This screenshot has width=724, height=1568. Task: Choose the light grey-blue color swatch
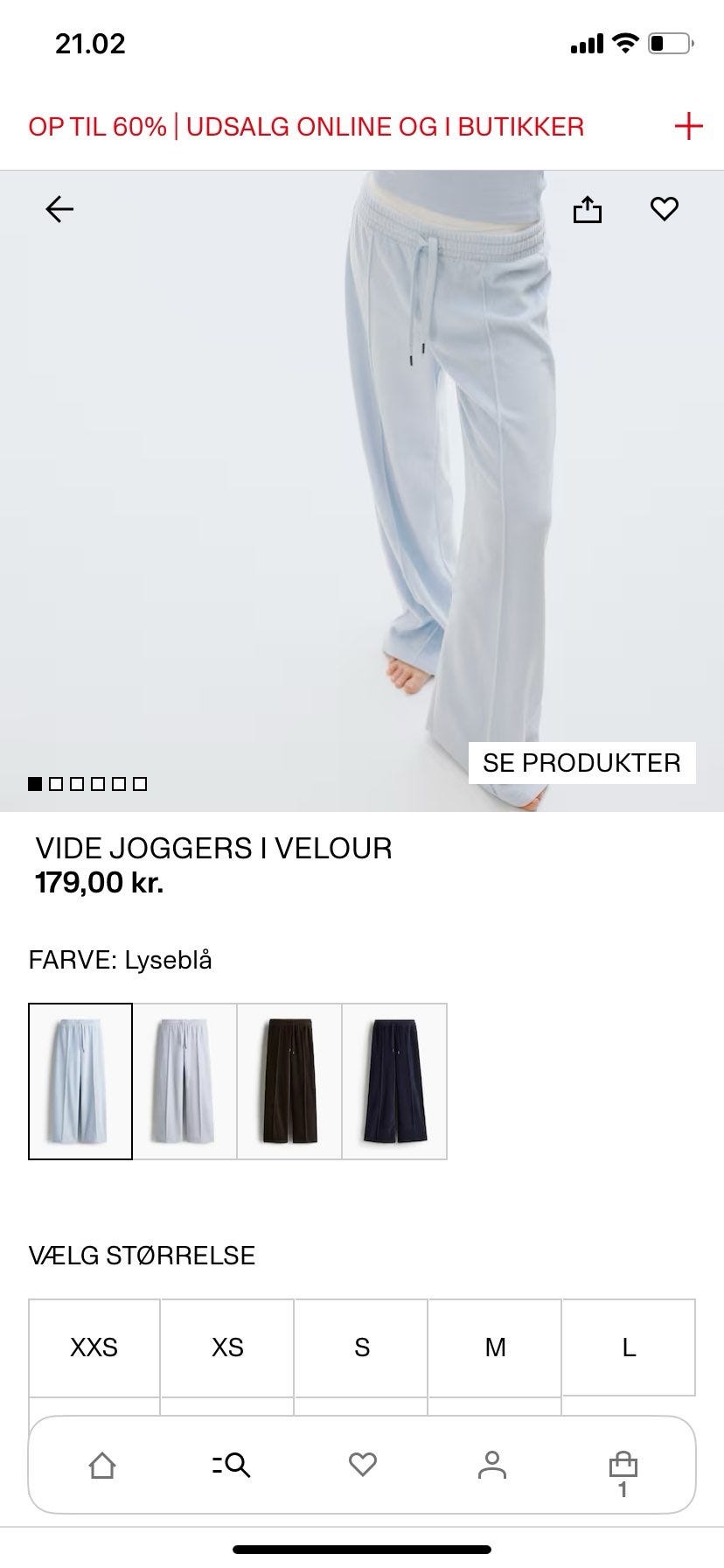pyautogui.click(x=184, y=1081)
